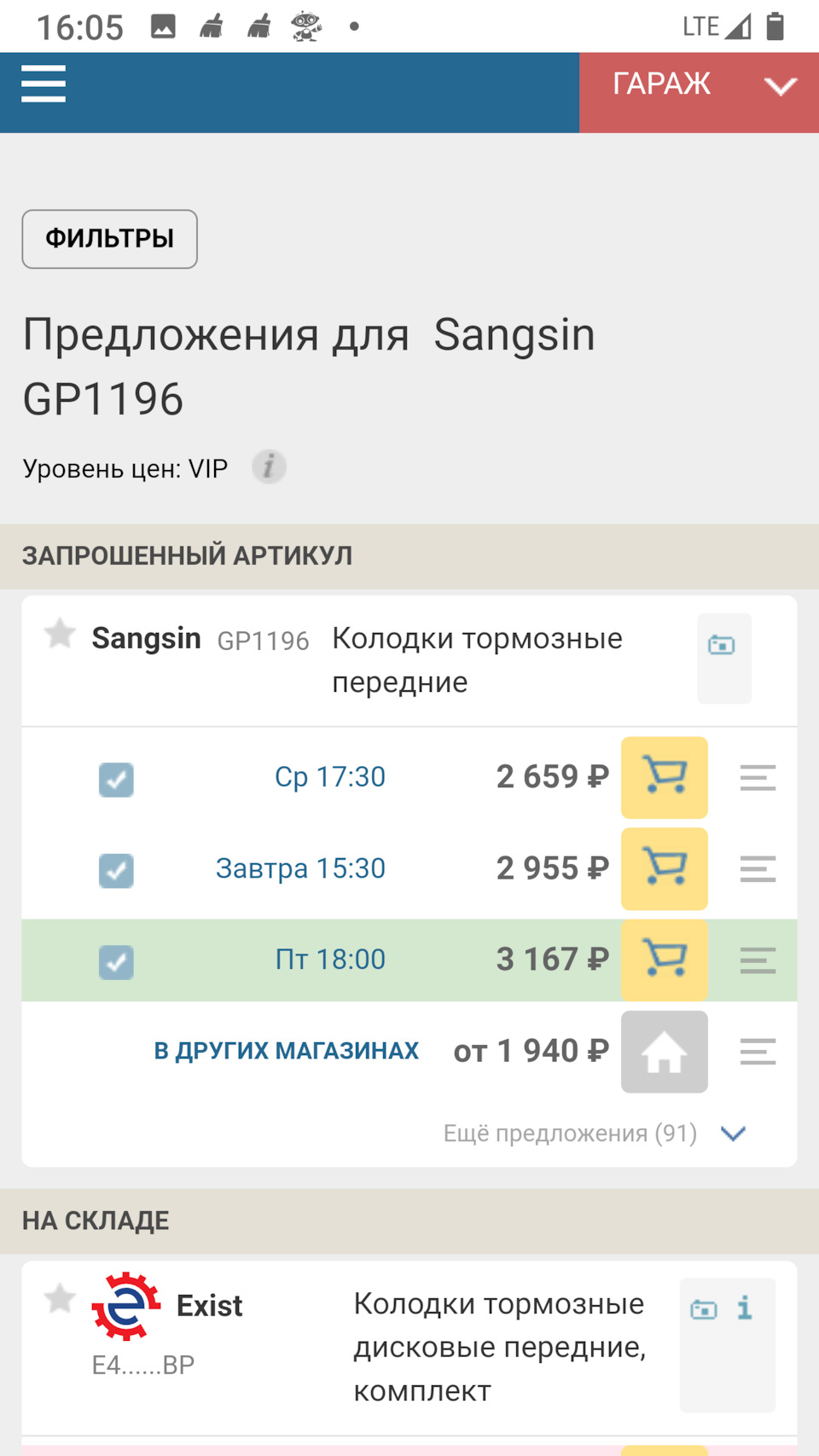Open details lines for the 2 659 ₽ offer
819x1456 pixels.
point(758,777)
